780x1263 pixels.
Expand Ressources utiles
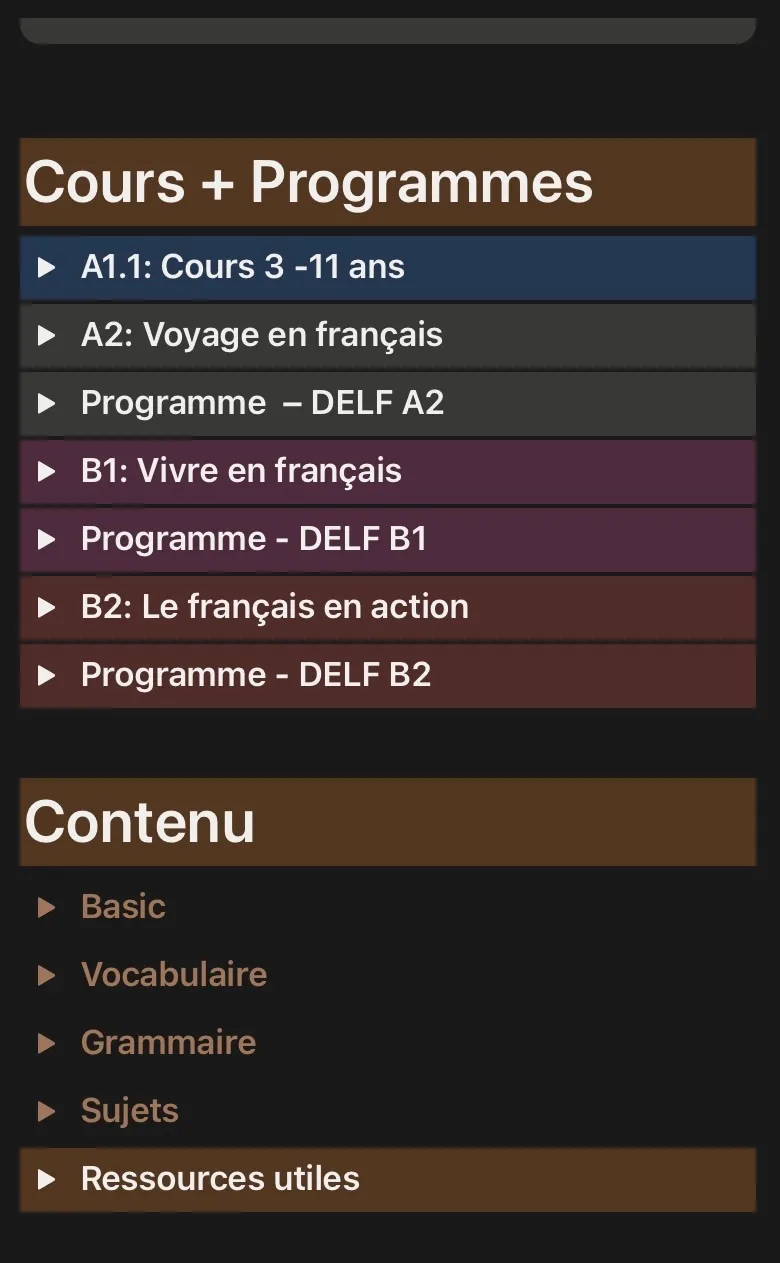[46, 1179]
